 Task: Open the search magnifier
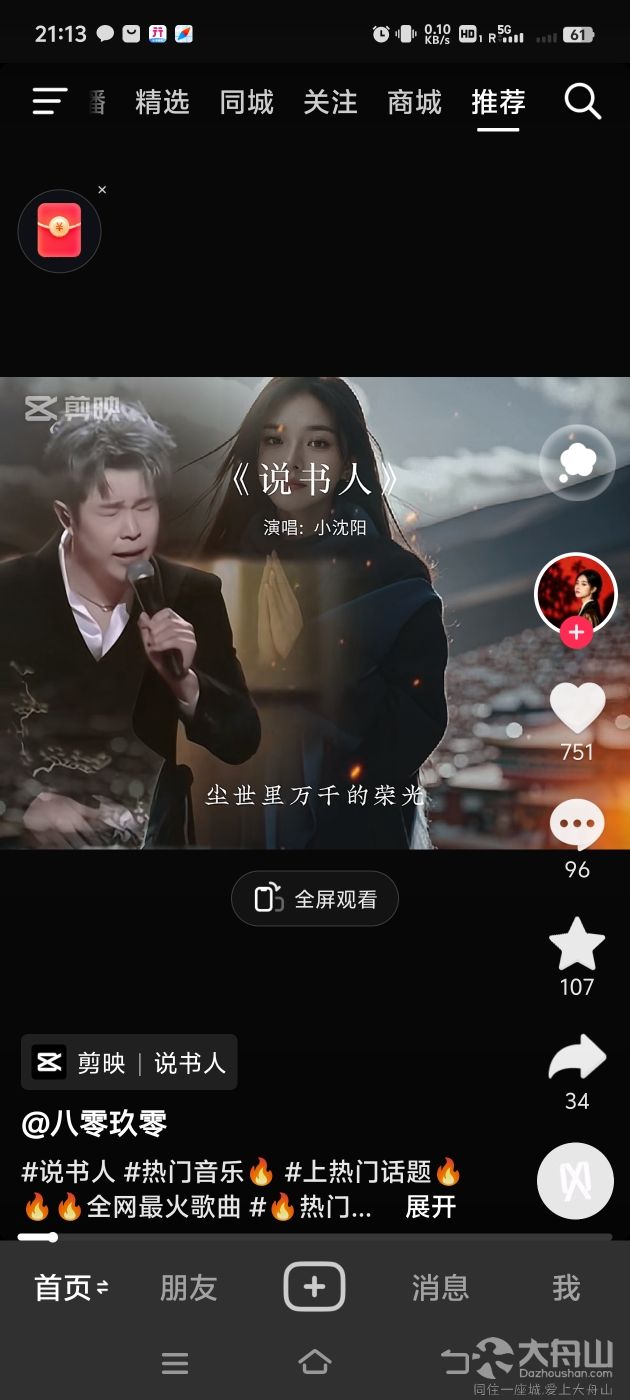coord(582,102)
